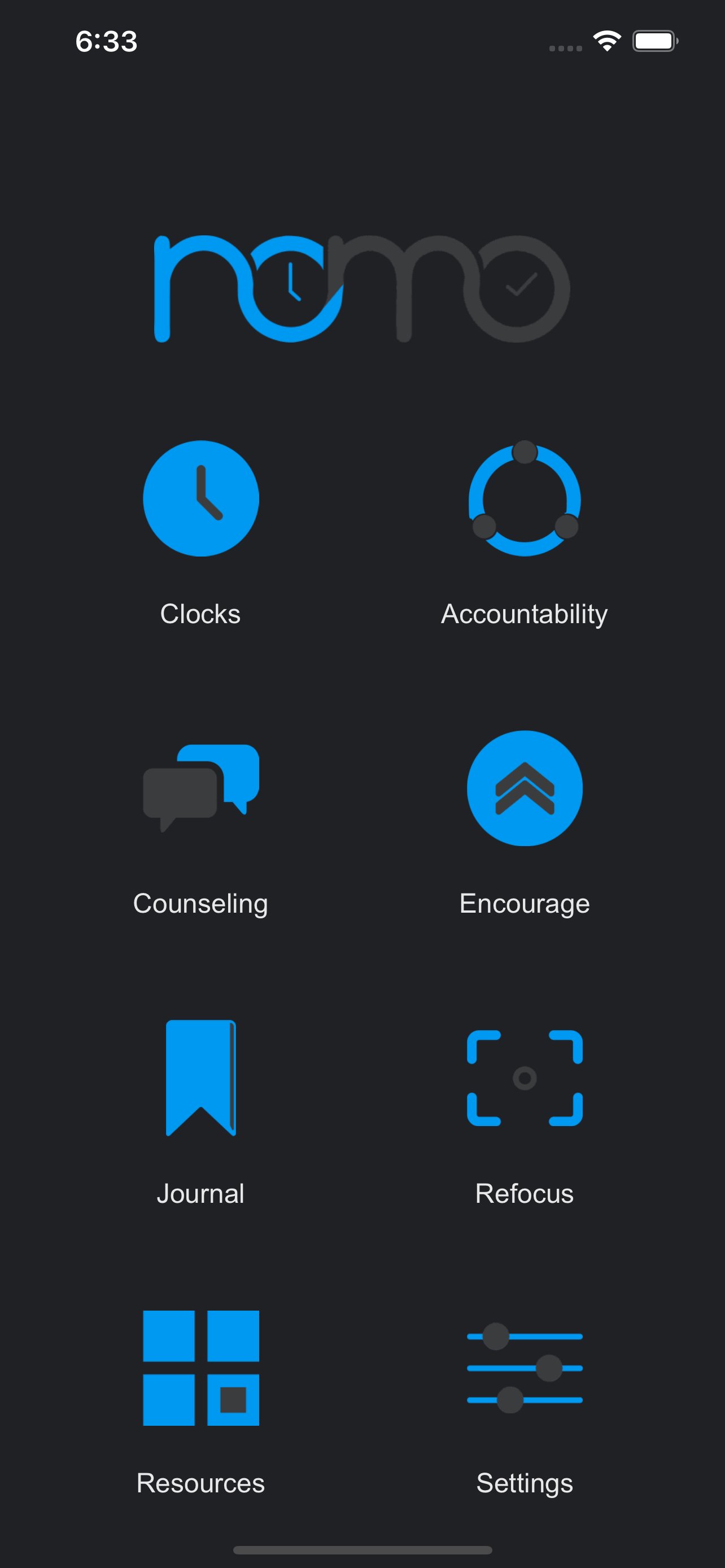The height and width of the screenshot is (1568, 725).
Task: Launch the Refocus tool
Action: [524, 1078]
